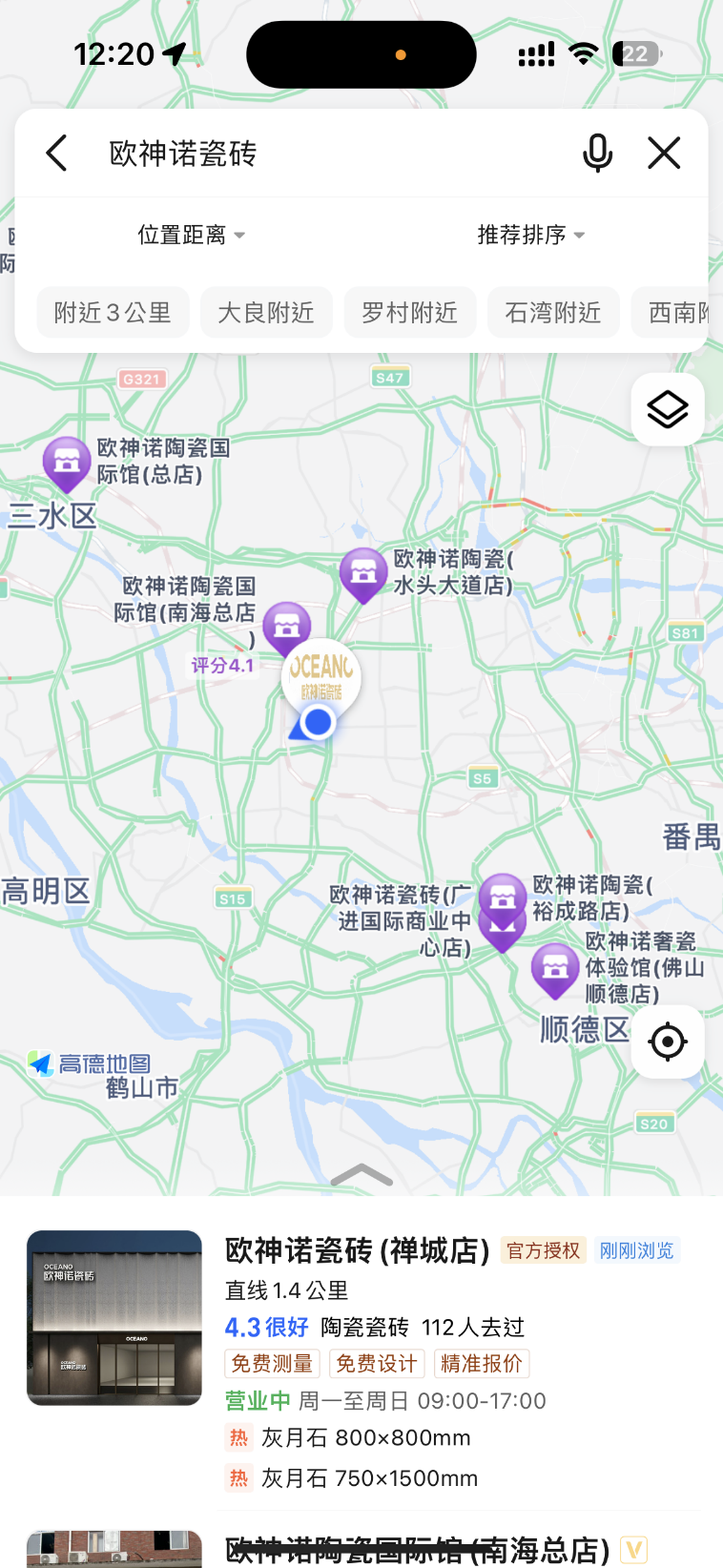723x1568 pixels.
Task: Select the 欧神诺陶瓷国际馆(总店) map pin
Action: pyautogui.click(x=67, y=464)
